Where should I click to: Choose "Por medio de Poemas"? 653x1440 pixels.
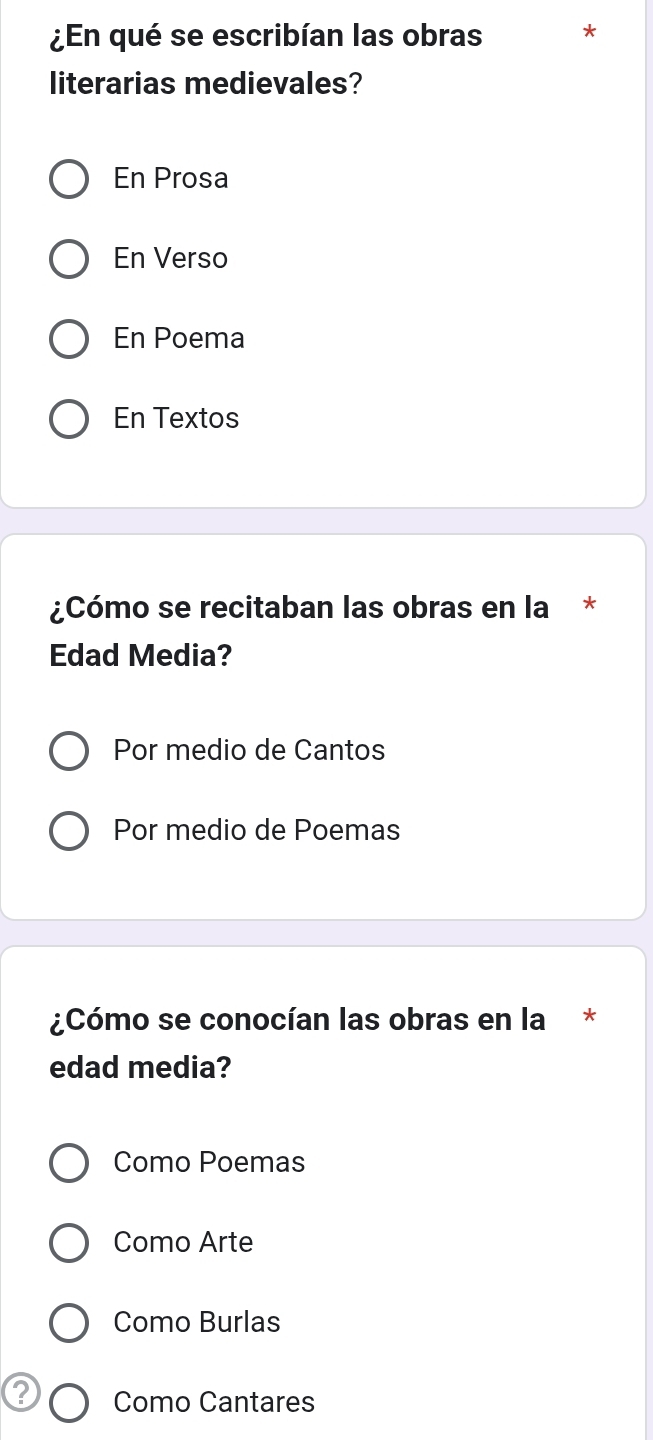pos(68,832)
